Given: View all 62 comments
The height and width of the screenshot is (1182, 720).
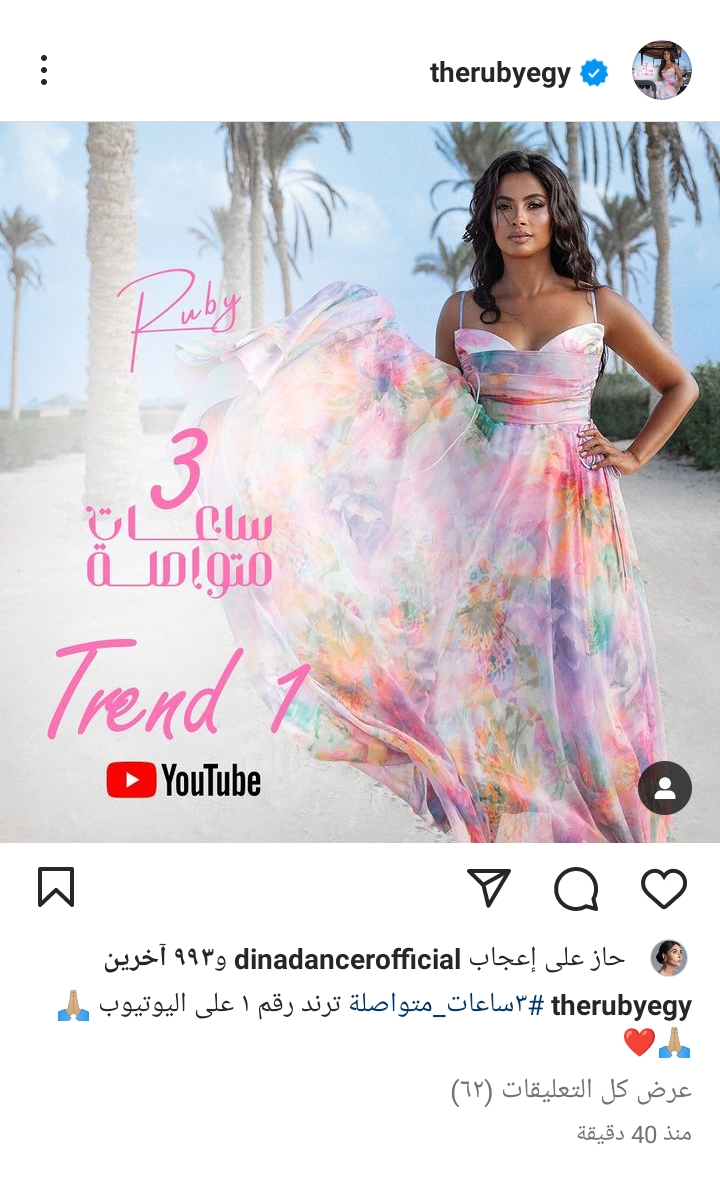Looking at the screenshot, I should pyautogui.click(x=571, y=1089).
